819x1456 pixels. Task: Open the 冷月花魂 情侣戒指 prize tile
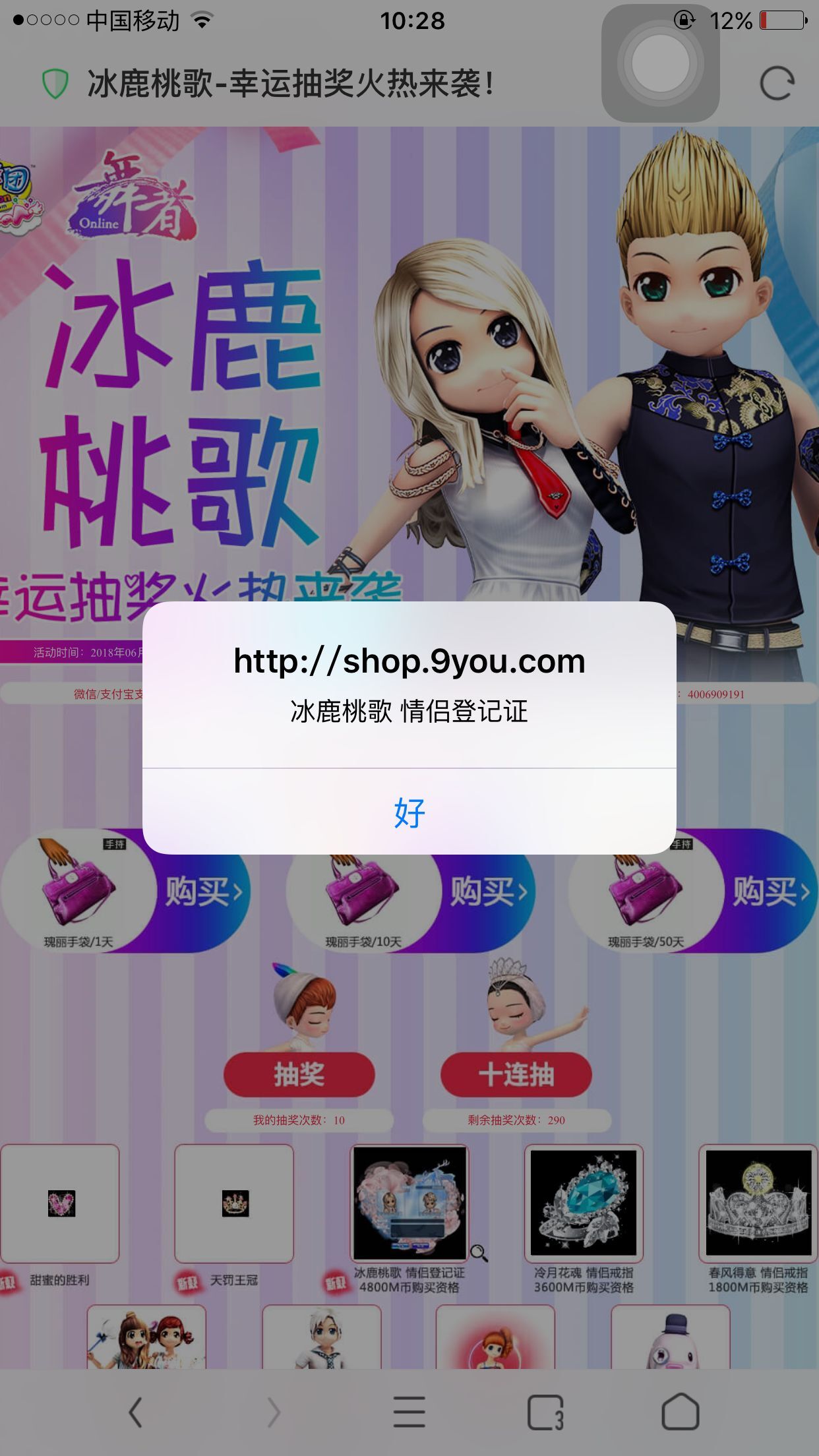tap(584, 1203)
